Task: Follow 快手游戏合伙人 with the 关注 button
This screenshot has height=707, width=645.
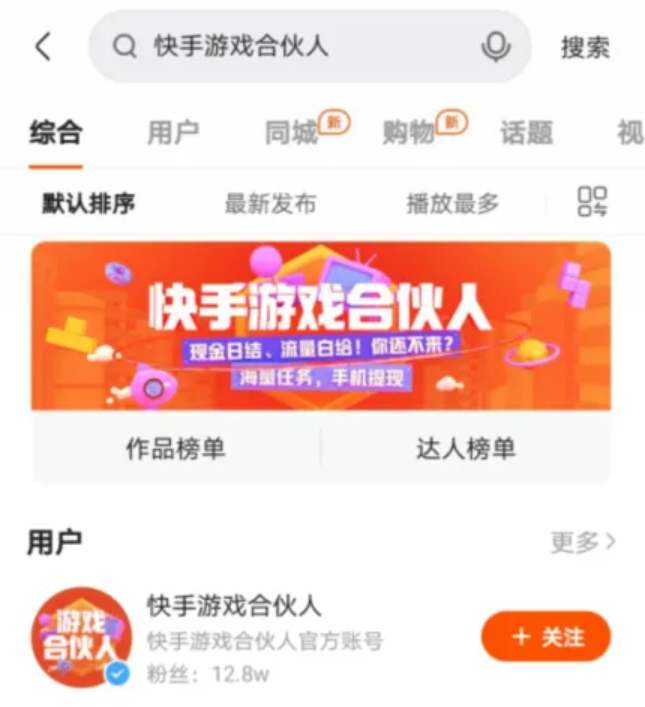Action: click(x=545, y=637)
